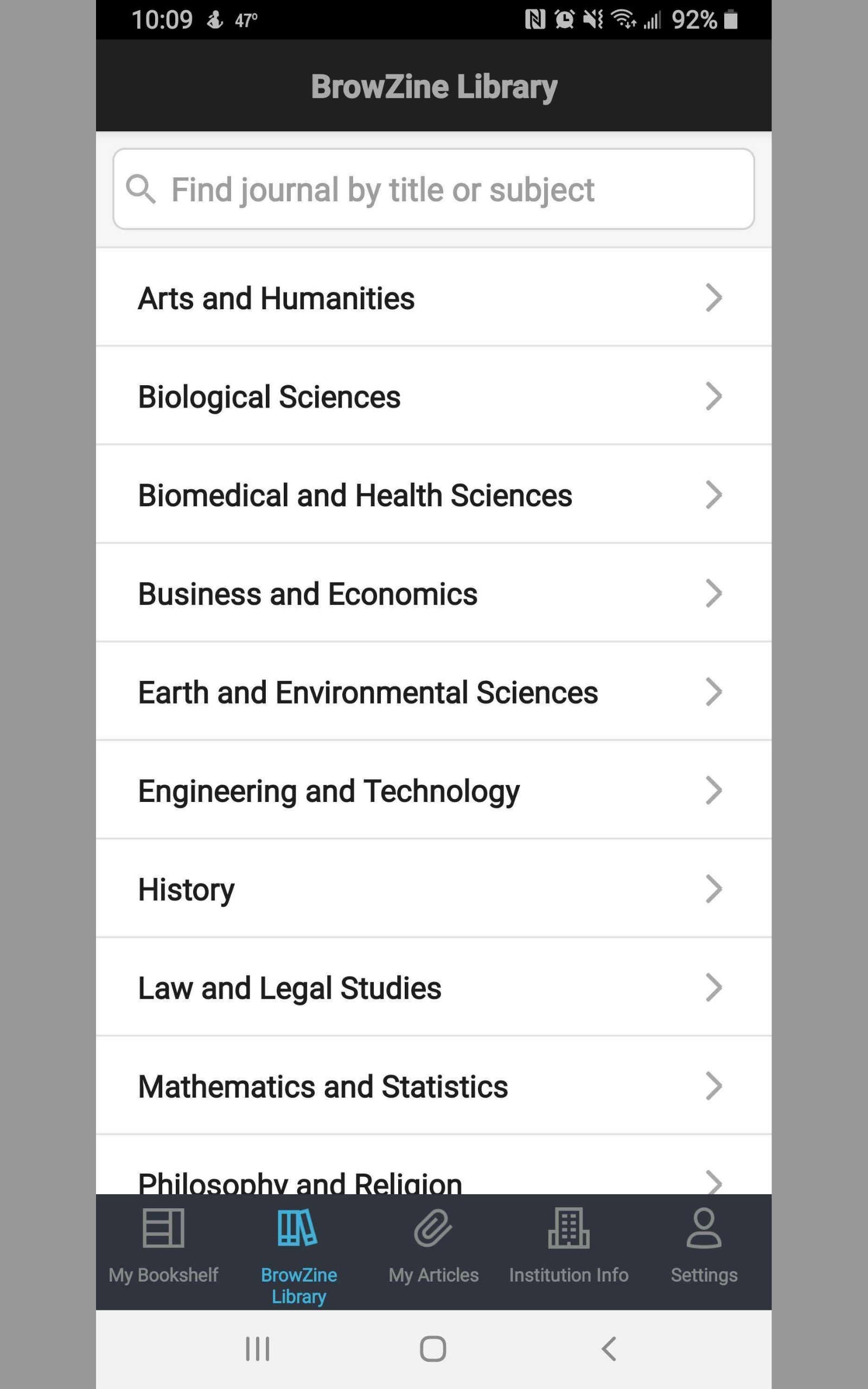Screen dimensions: 868x1389
Task: Tap the Android back button
Action: tap(609, 1350)
